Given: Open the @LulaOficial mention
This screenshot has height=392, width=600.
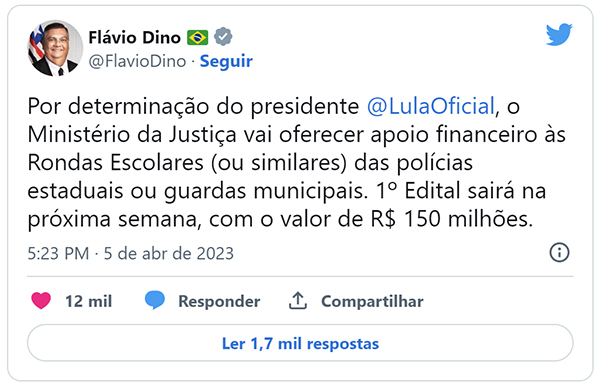Looking at the screenshot, I should [x=431, y=106].
